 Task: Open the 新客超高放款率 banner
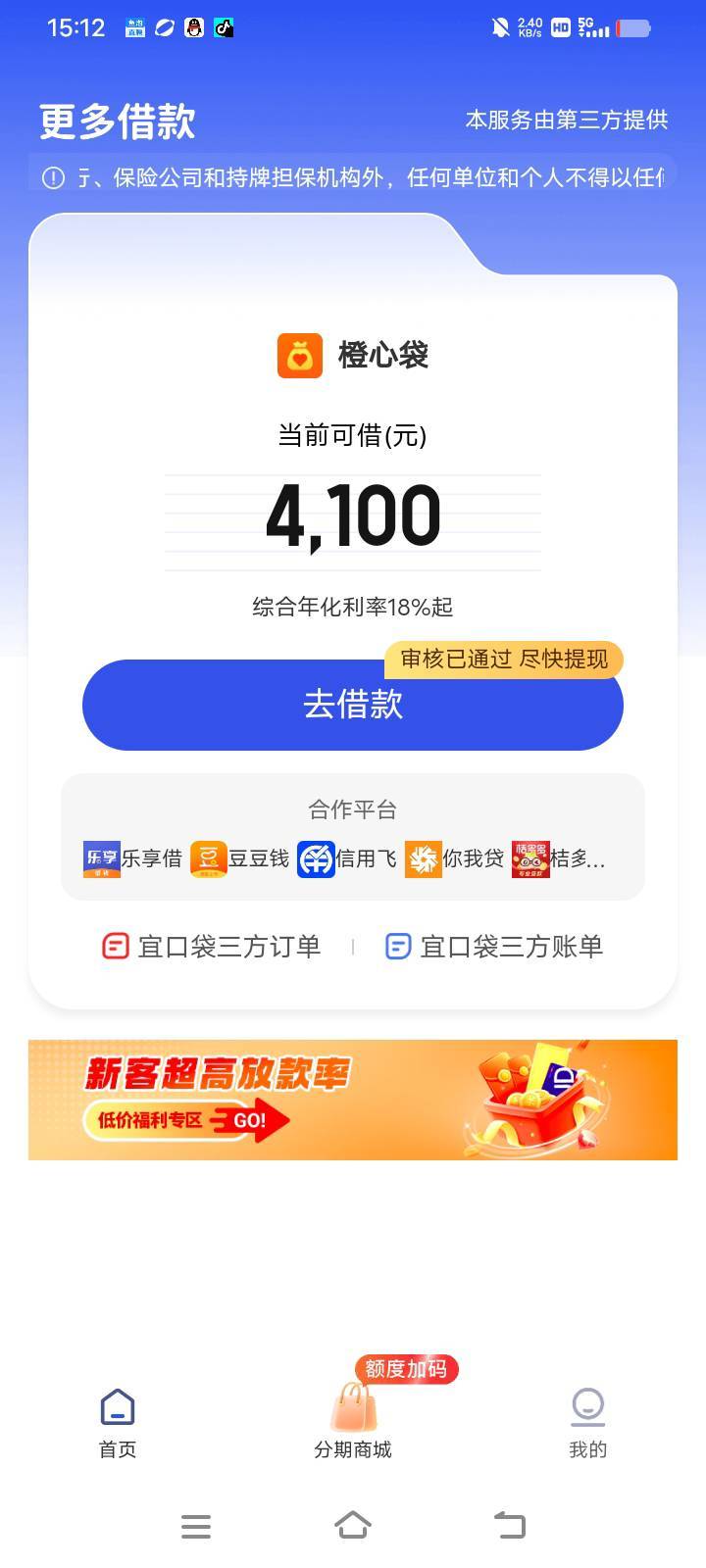pos(353,1100)
